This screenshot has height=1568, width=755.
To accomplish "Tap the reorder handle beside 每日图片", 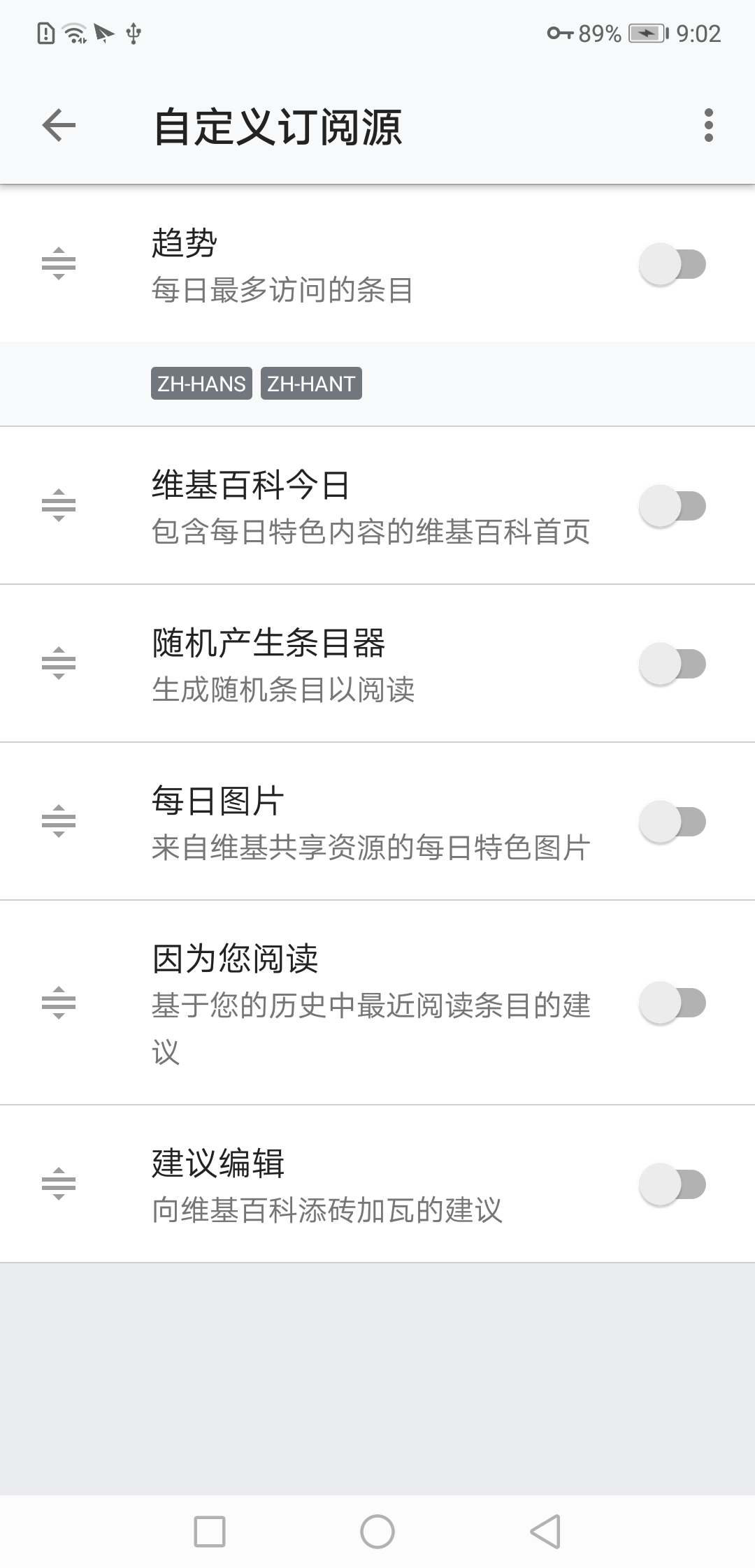I will (x=59, y=821).
